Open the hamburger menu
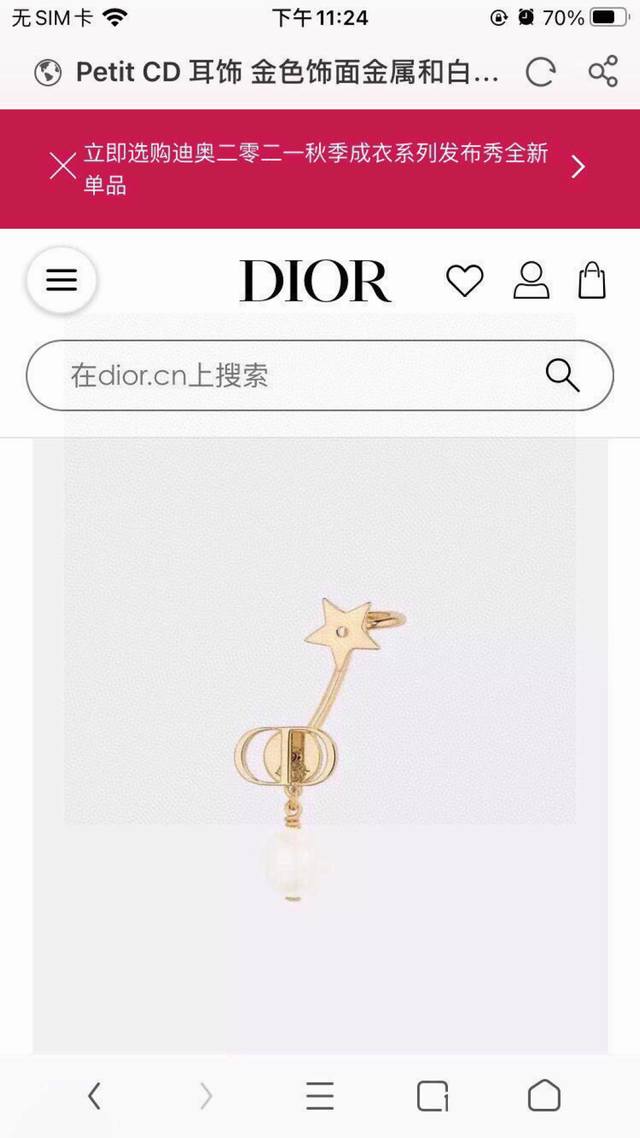The height and width of the screenshot is (1138, 640). point(62,281)
